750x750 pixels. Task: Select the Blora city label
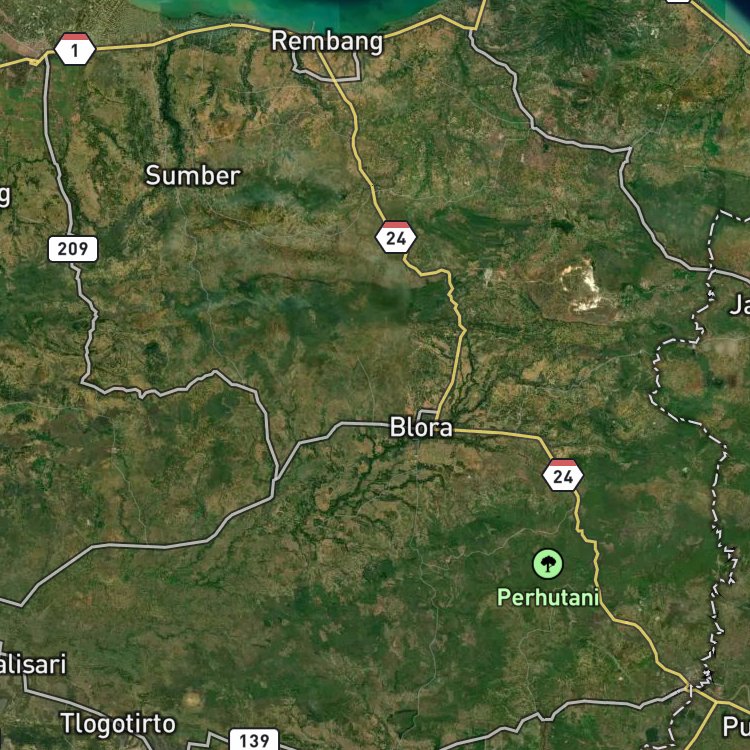(x=421, y=428)
